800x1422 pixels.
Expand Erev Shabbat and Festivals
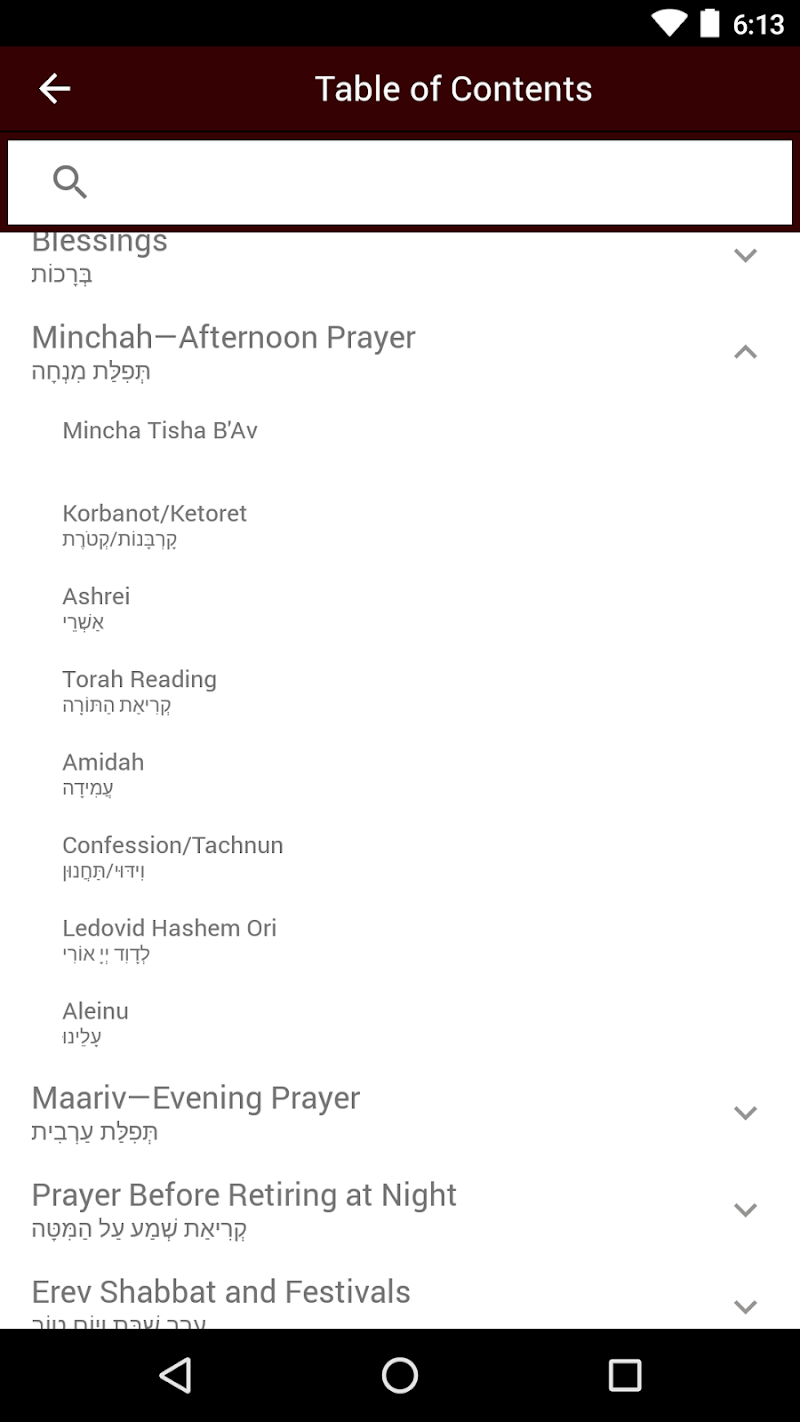(744, 1306)
